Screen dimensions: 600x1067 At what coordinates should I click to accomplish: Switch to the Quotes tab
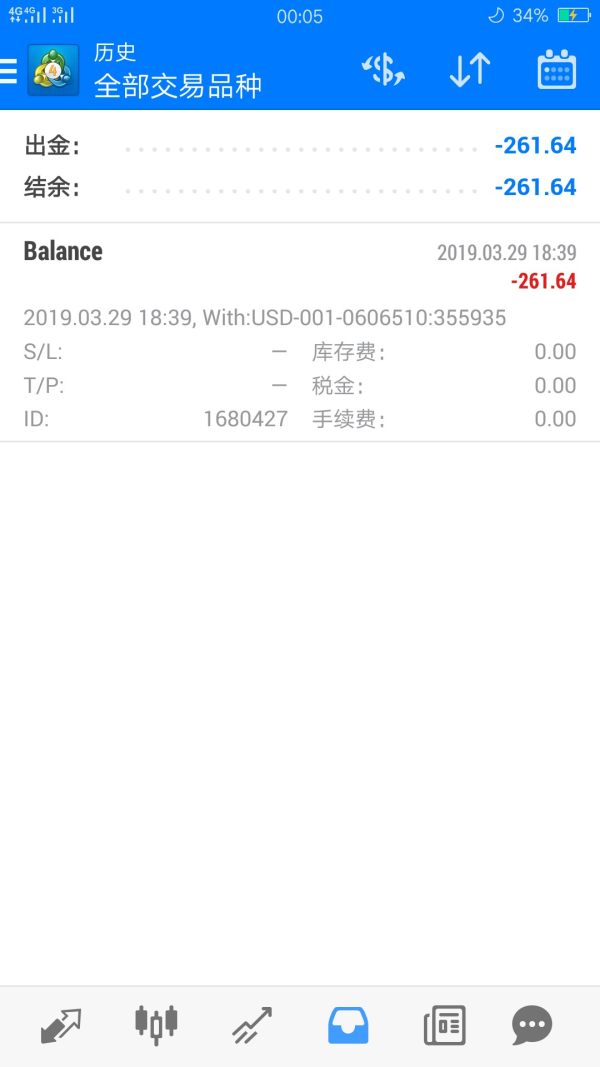[61, 1026]
